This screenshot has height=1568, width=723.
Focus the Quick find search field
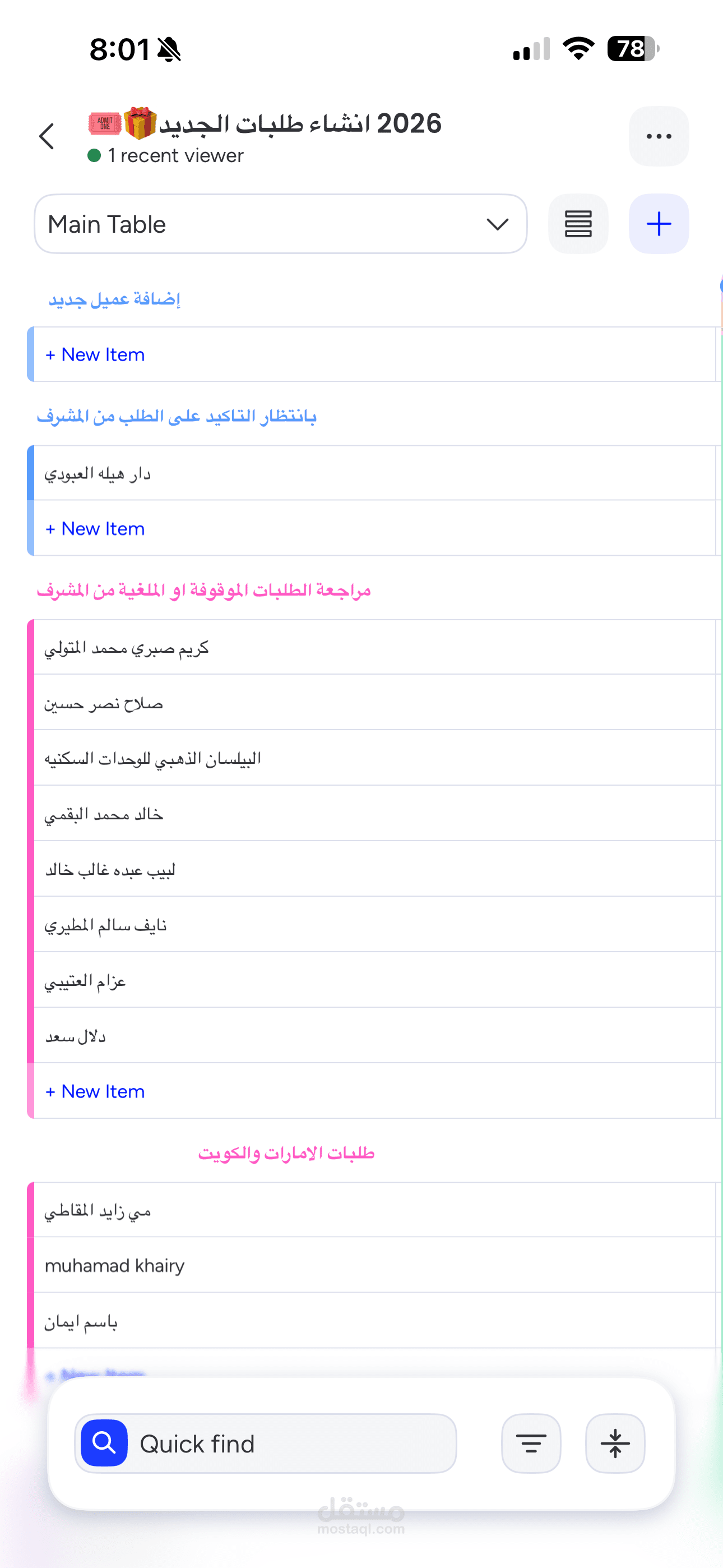point(266,1443)
